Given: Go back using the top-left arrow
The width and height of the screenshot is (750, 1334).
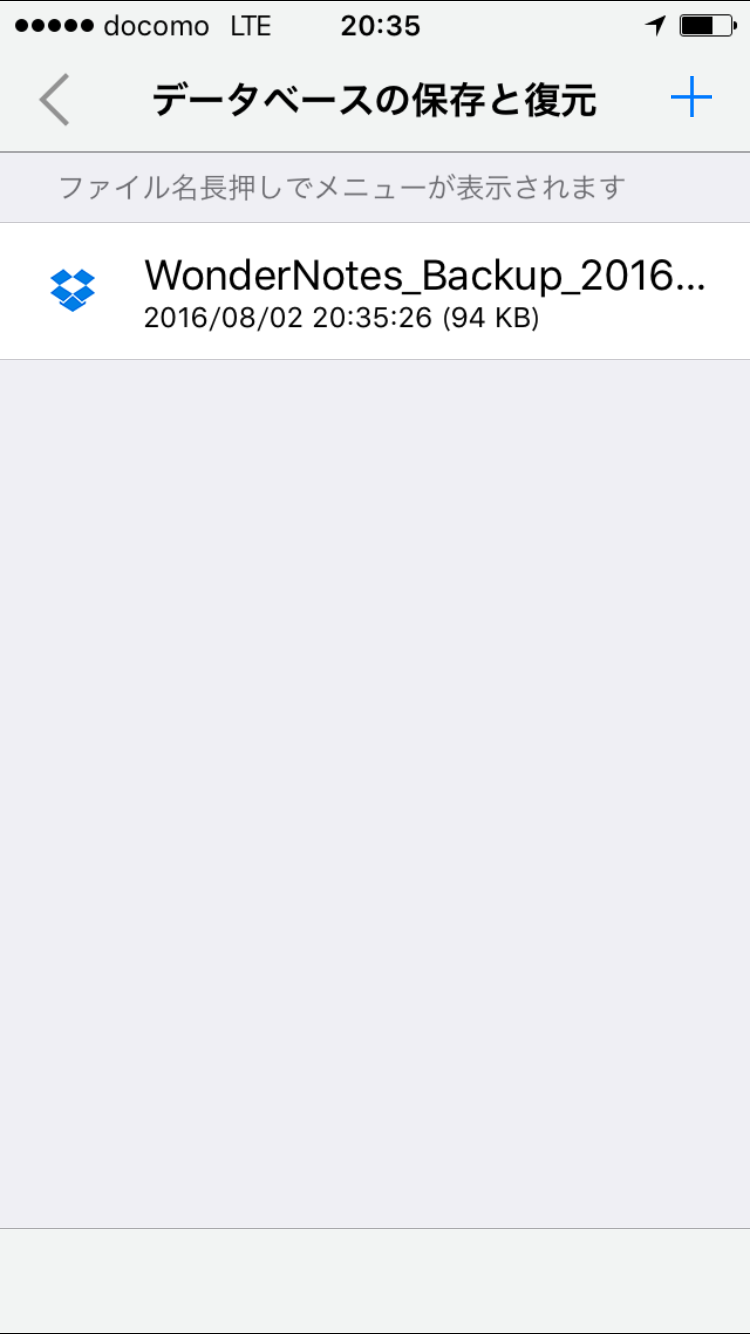Looking at the screenshot, I should pos(55,100).
